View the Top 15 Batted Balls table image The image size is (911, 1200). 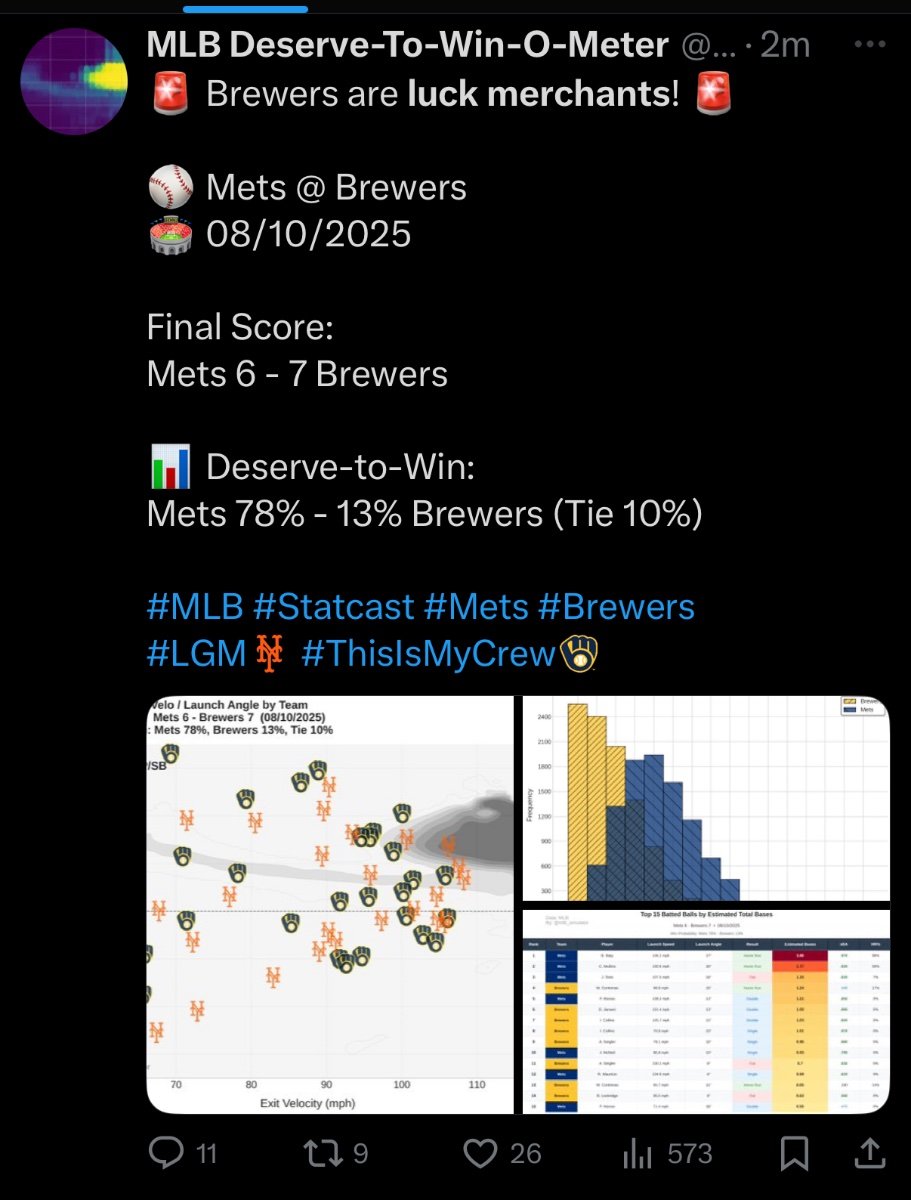[705, 1011]
